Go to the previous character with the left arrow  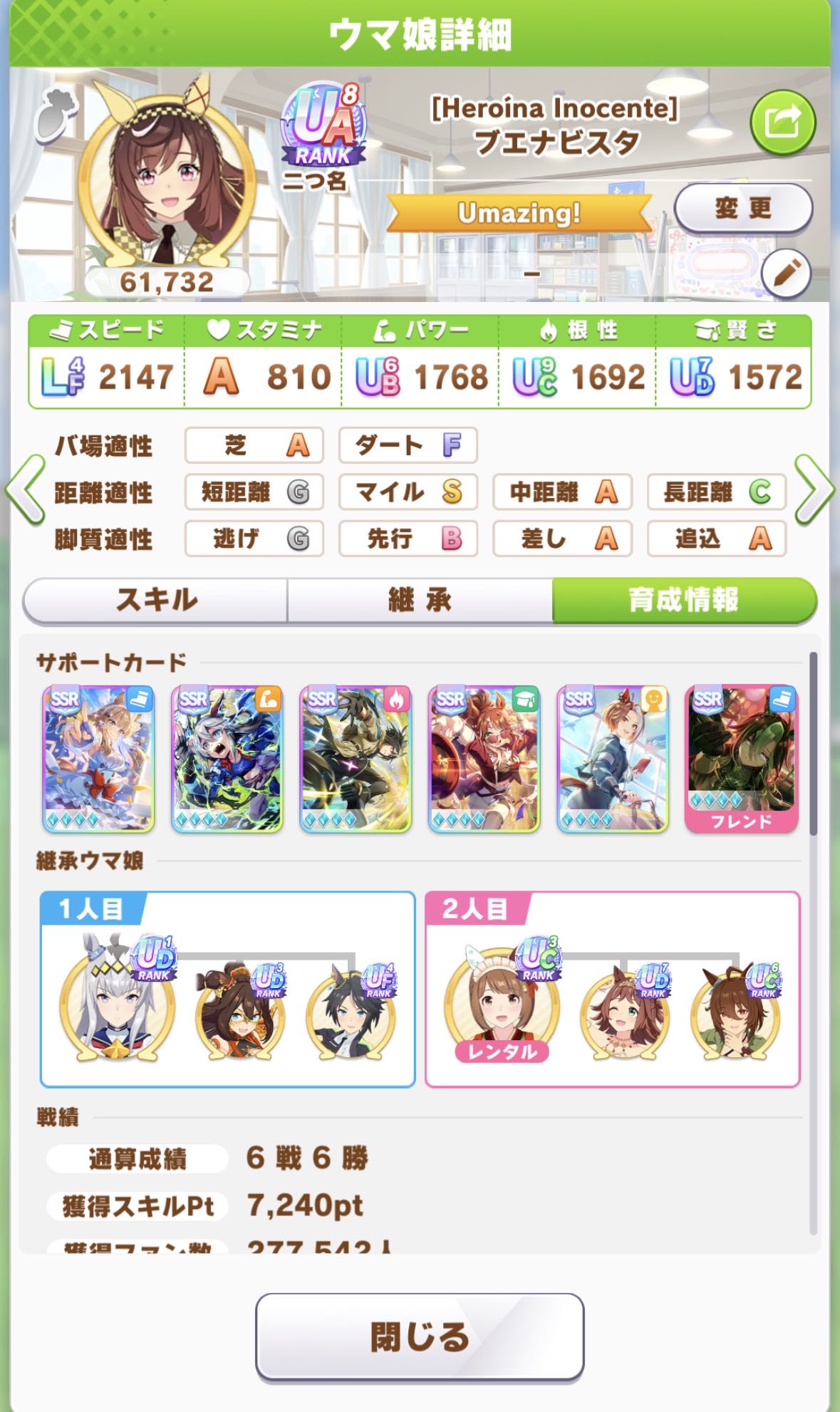[26, 490]
